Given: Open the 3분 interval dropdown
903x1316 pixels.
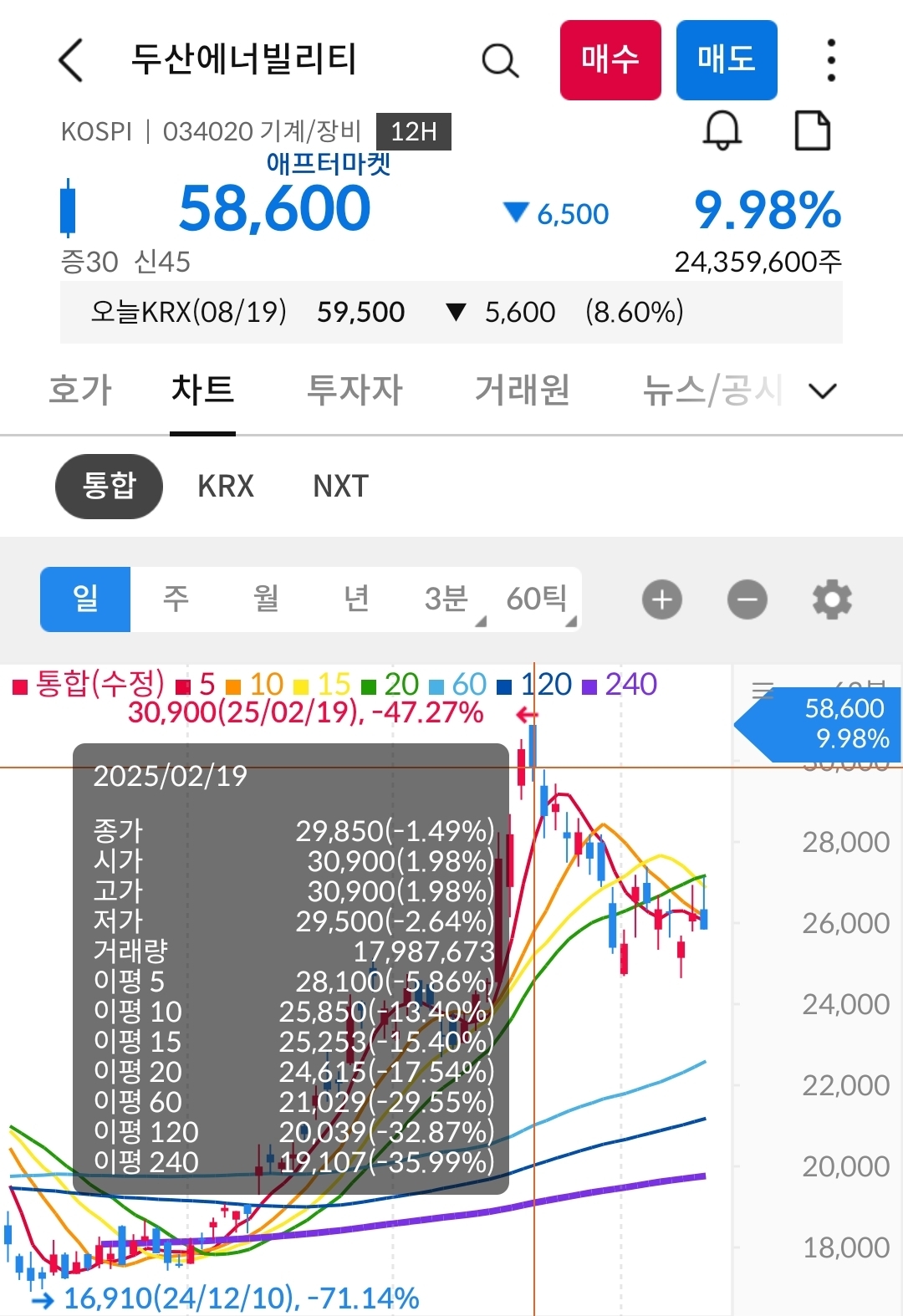Looking at the screenshot, I should click(446, 599).
